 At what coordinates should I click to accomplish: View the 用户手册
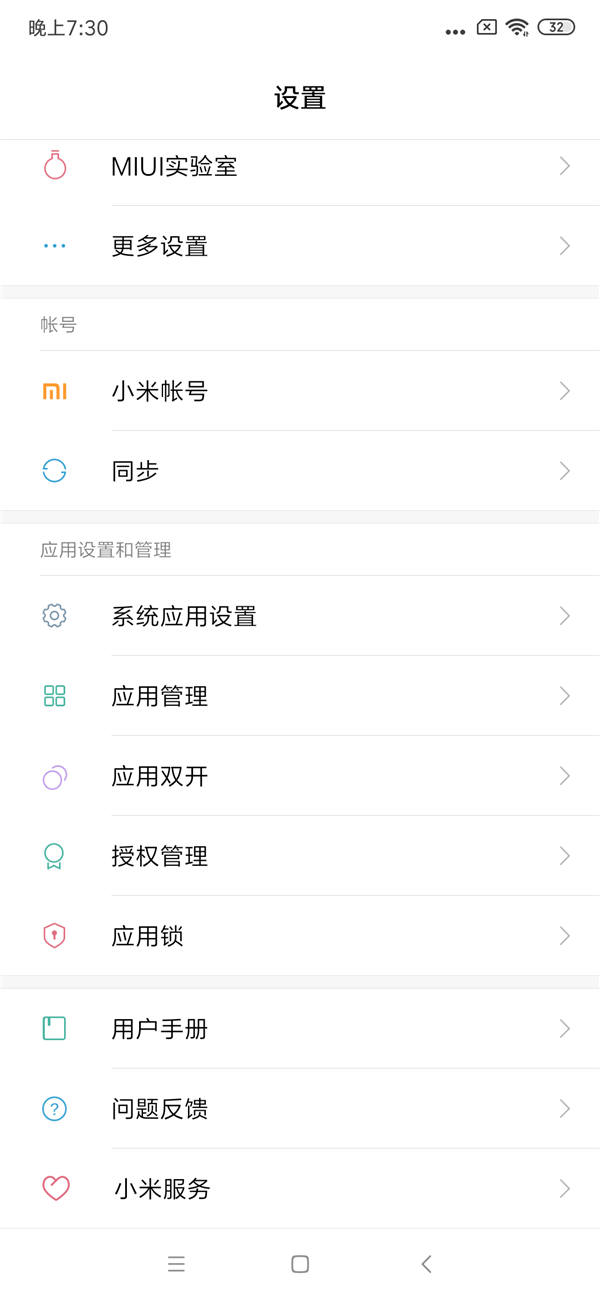(300, 1028)
